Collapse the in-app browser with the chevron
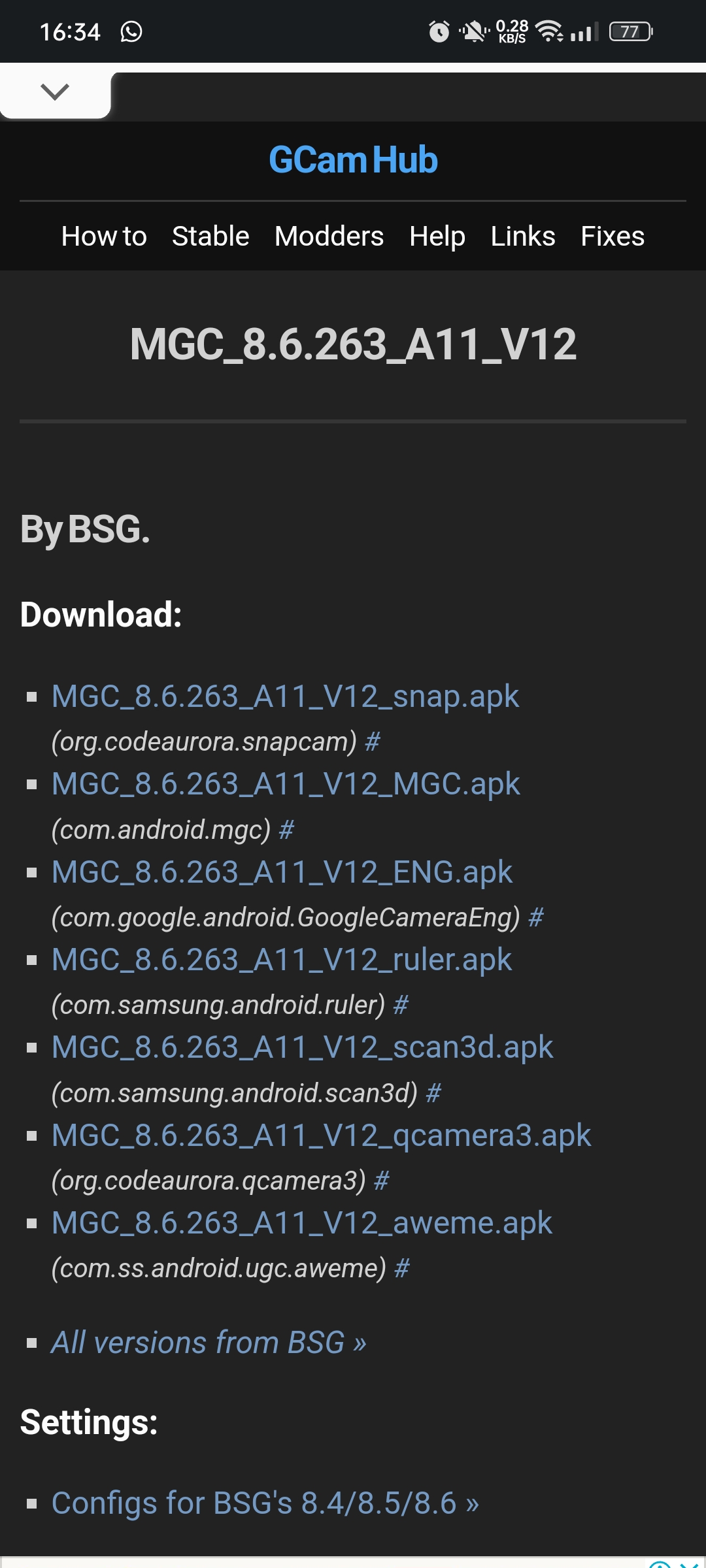Viewport: 706px width, 1568px height. coord(55,91)
